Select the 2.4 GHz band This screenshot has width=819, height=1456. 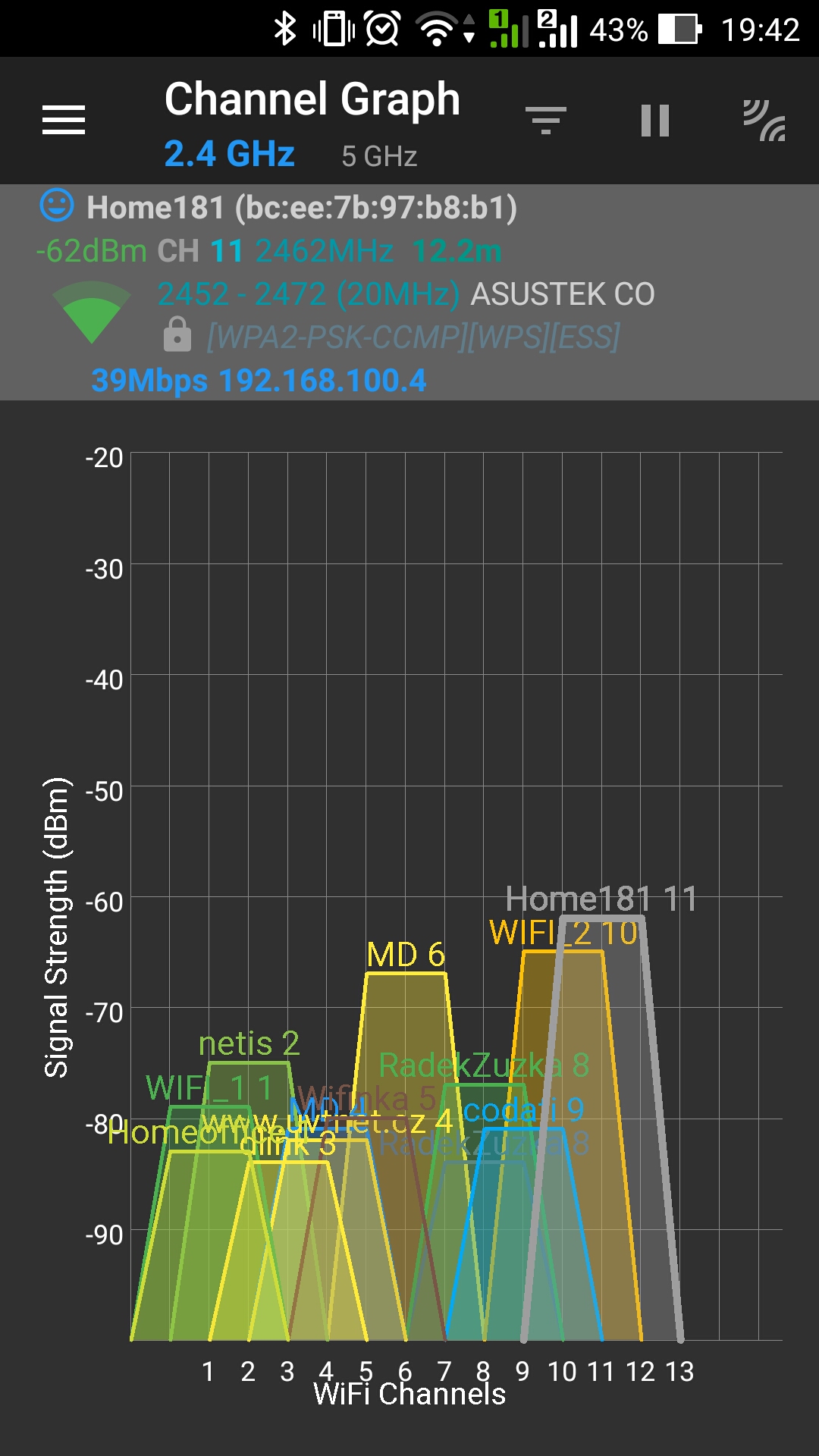point(229,154)
